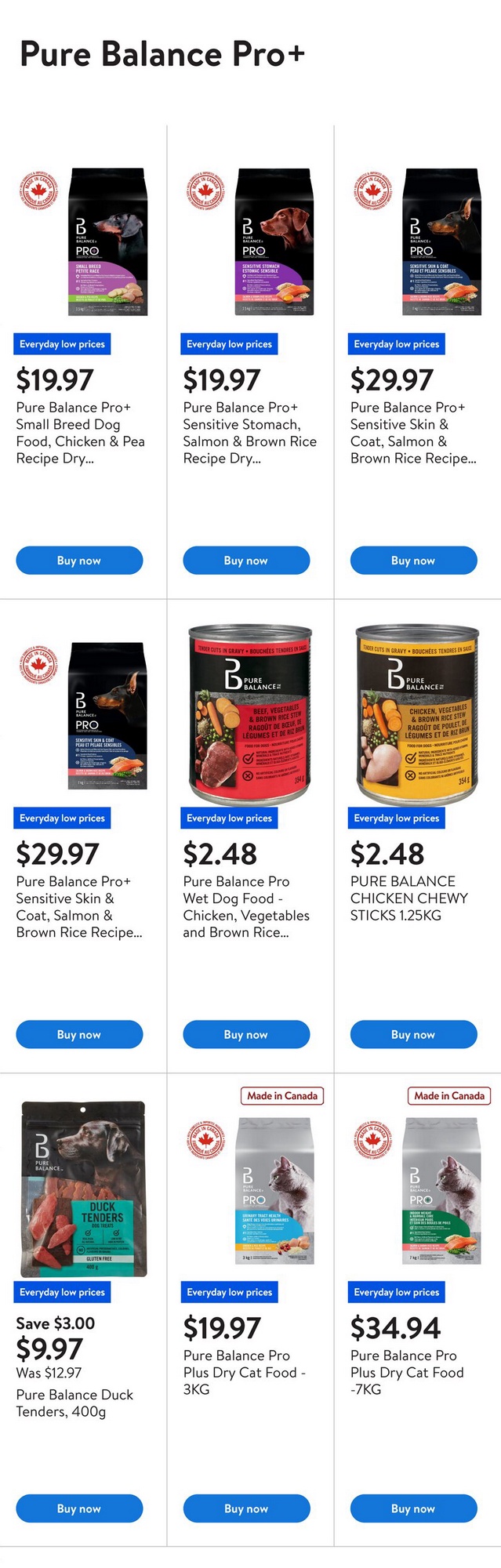Viewport: 501px width, 1568px height.
Task: Buy the Pure Balance Duck Tenders 400g
Action: [79, 1508]
